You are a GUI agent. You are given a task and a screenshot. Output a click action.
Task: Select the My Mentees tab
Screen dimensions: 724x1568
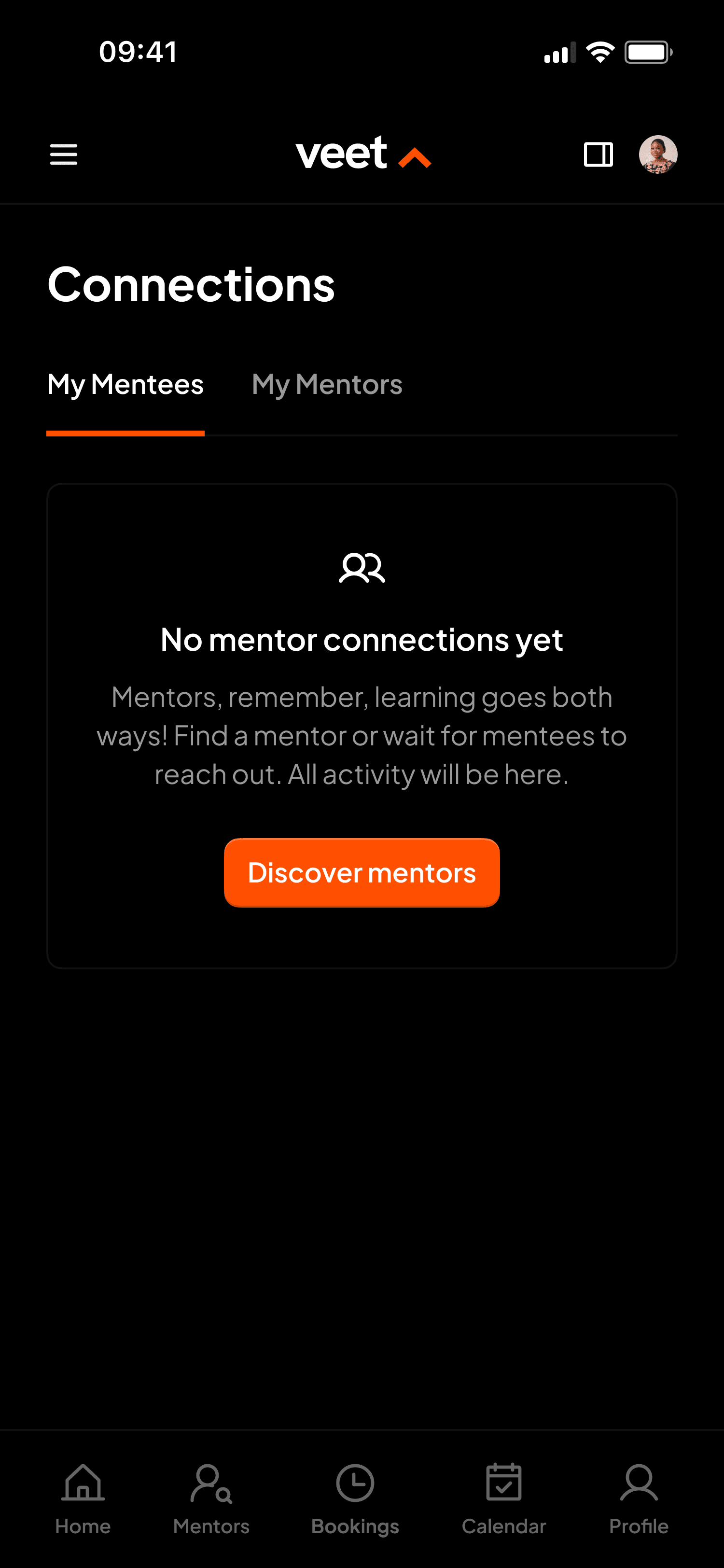click(x=125, y=385)
